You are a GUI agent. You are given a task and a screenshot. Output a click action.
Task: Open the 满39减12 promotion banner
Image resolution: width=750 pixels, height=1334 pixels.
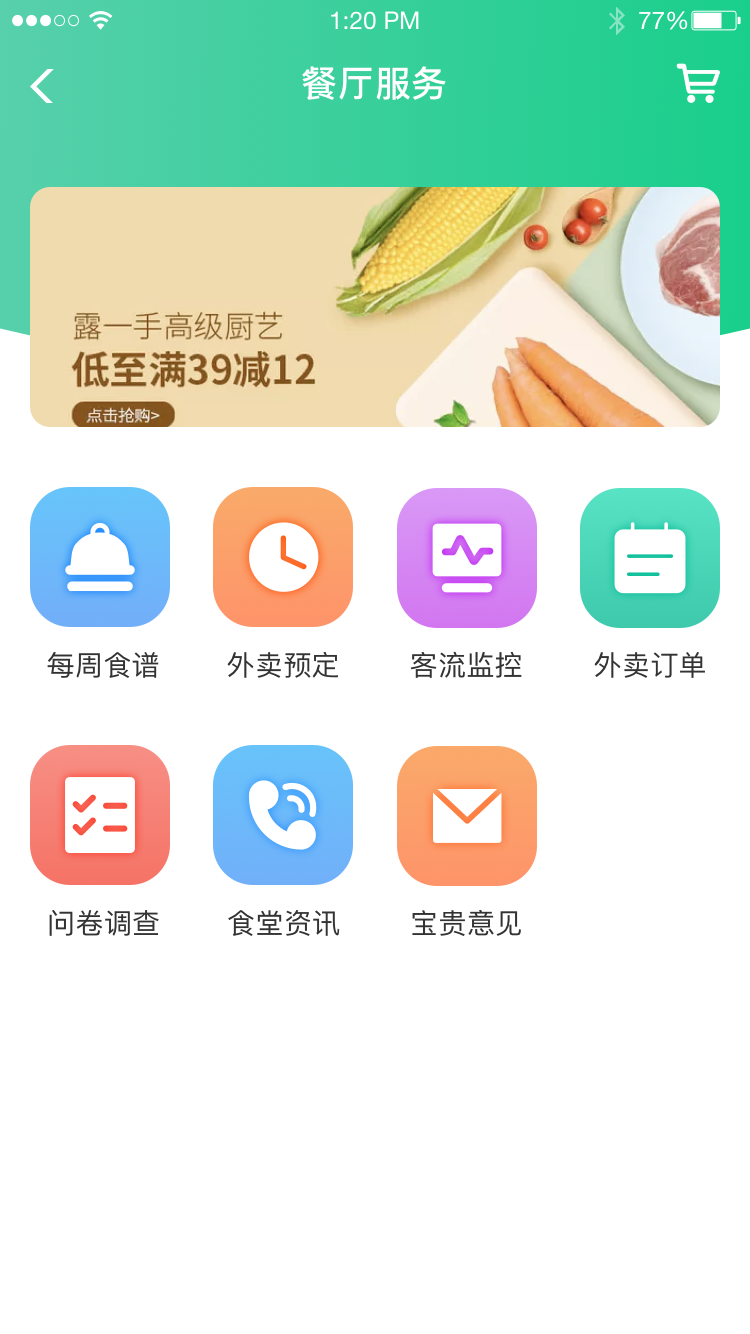[x=375, y=307]
